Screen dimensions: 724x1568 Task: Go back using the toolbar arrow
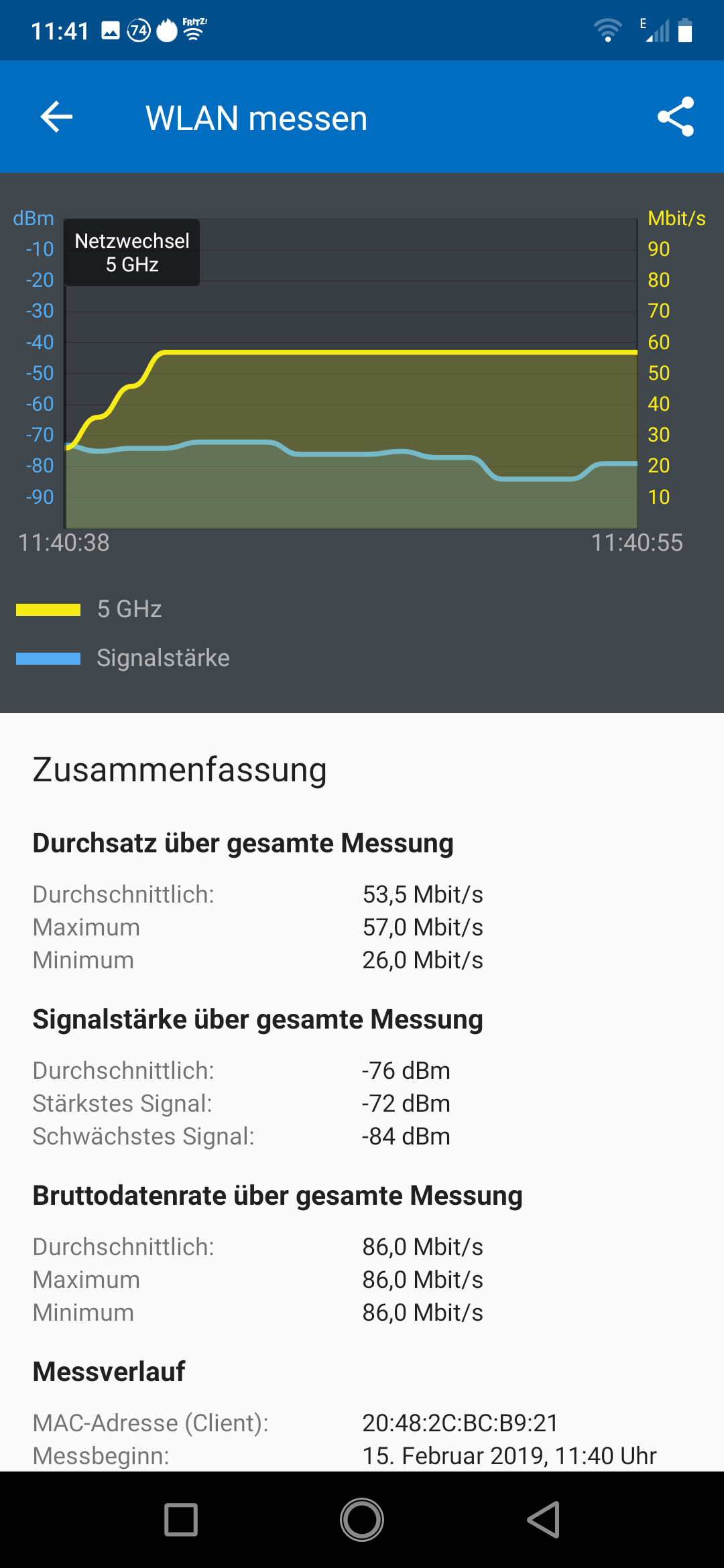coord(56,117)
